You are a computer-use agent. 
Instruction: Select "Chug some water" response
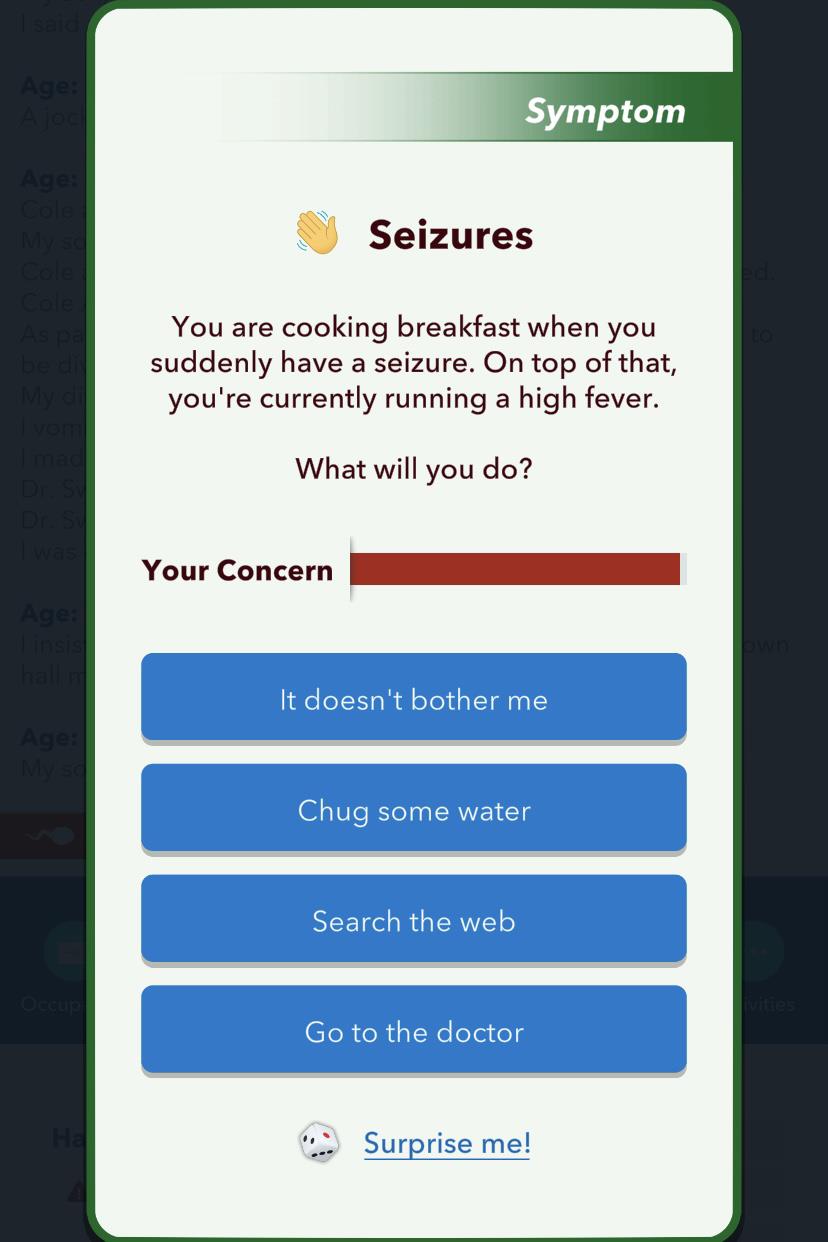(413, 810)
